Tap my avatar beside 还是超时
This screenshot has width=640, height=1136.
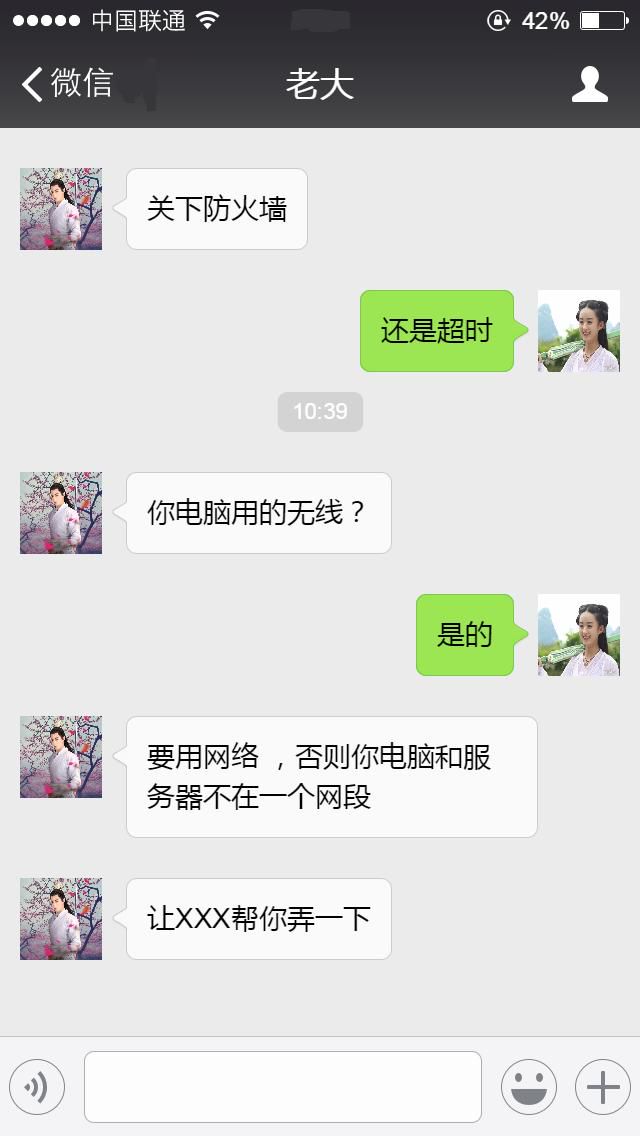(578, 331)
